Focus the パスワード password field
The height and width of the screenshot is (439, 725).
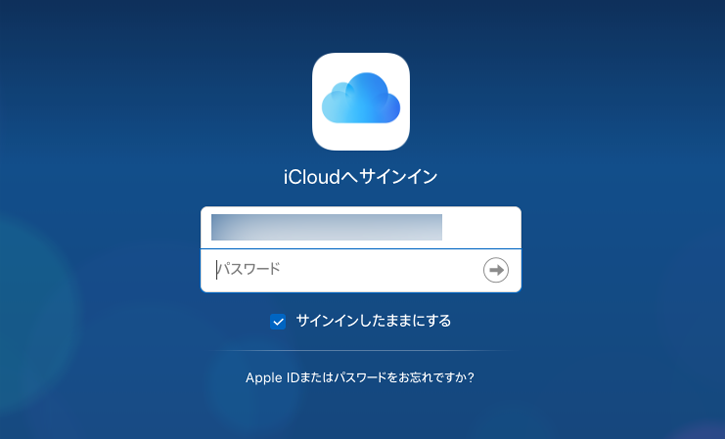[x=340, y=270]
